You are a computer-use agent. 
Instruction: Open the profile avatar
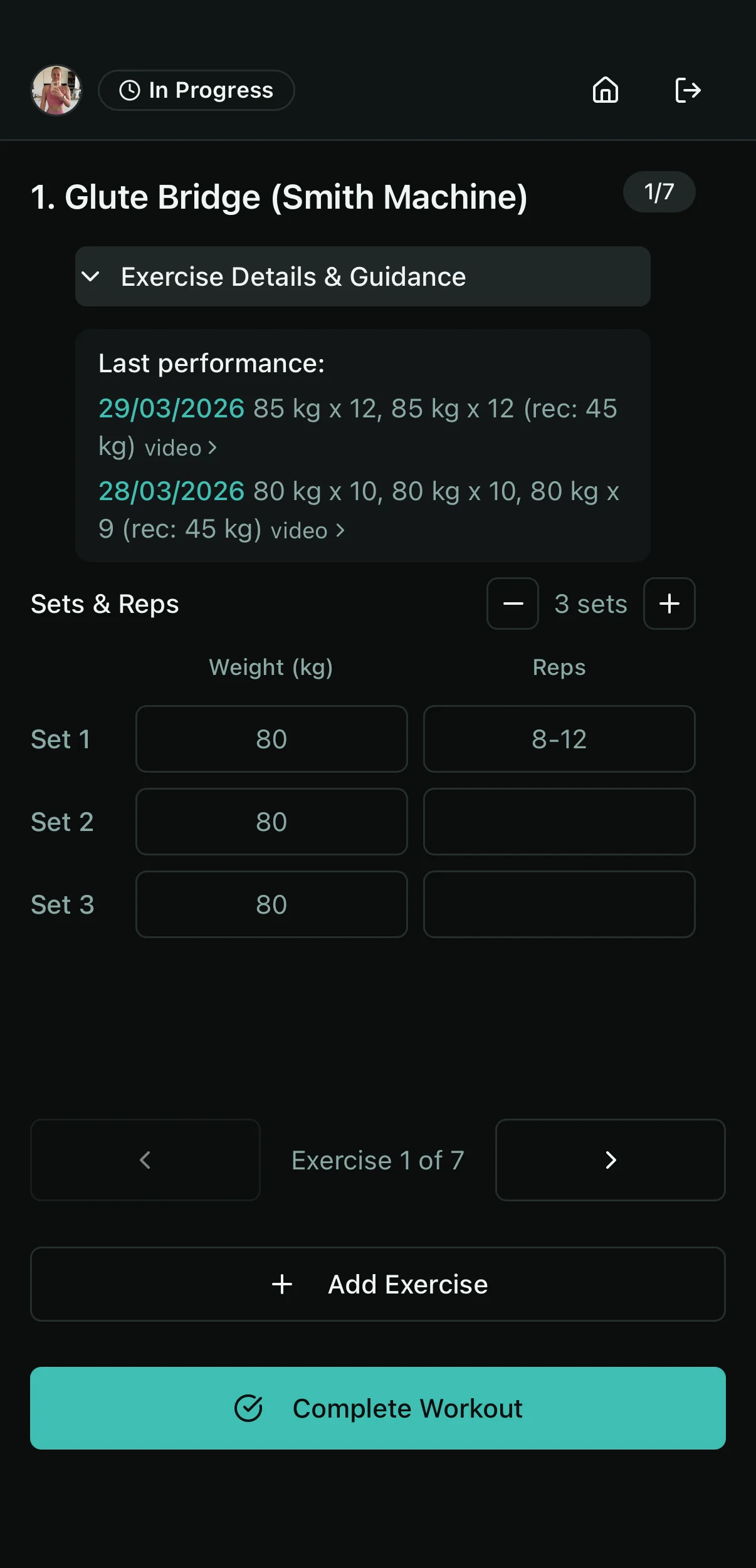[56, 90]
